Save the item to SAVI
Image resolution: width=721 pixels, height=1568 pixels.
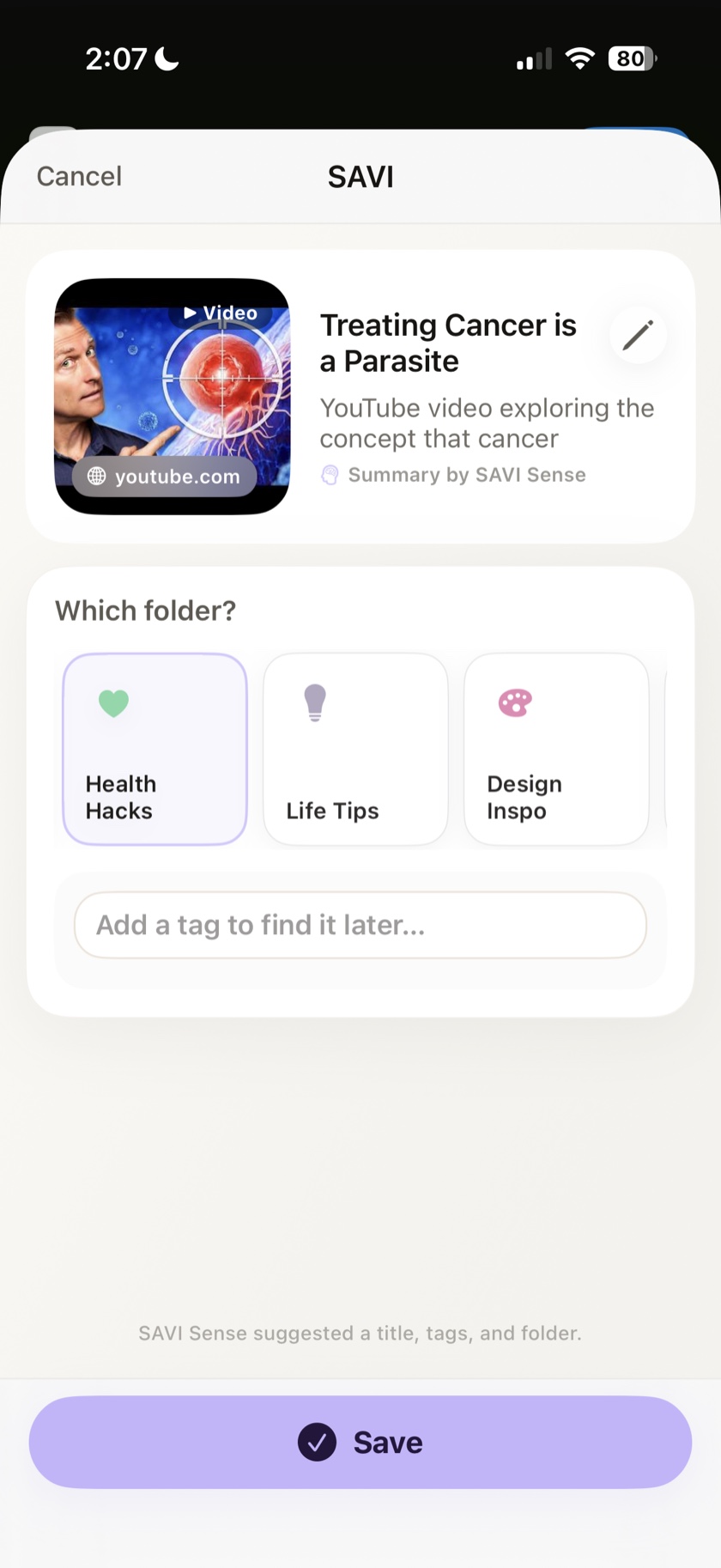(360, 1442)
